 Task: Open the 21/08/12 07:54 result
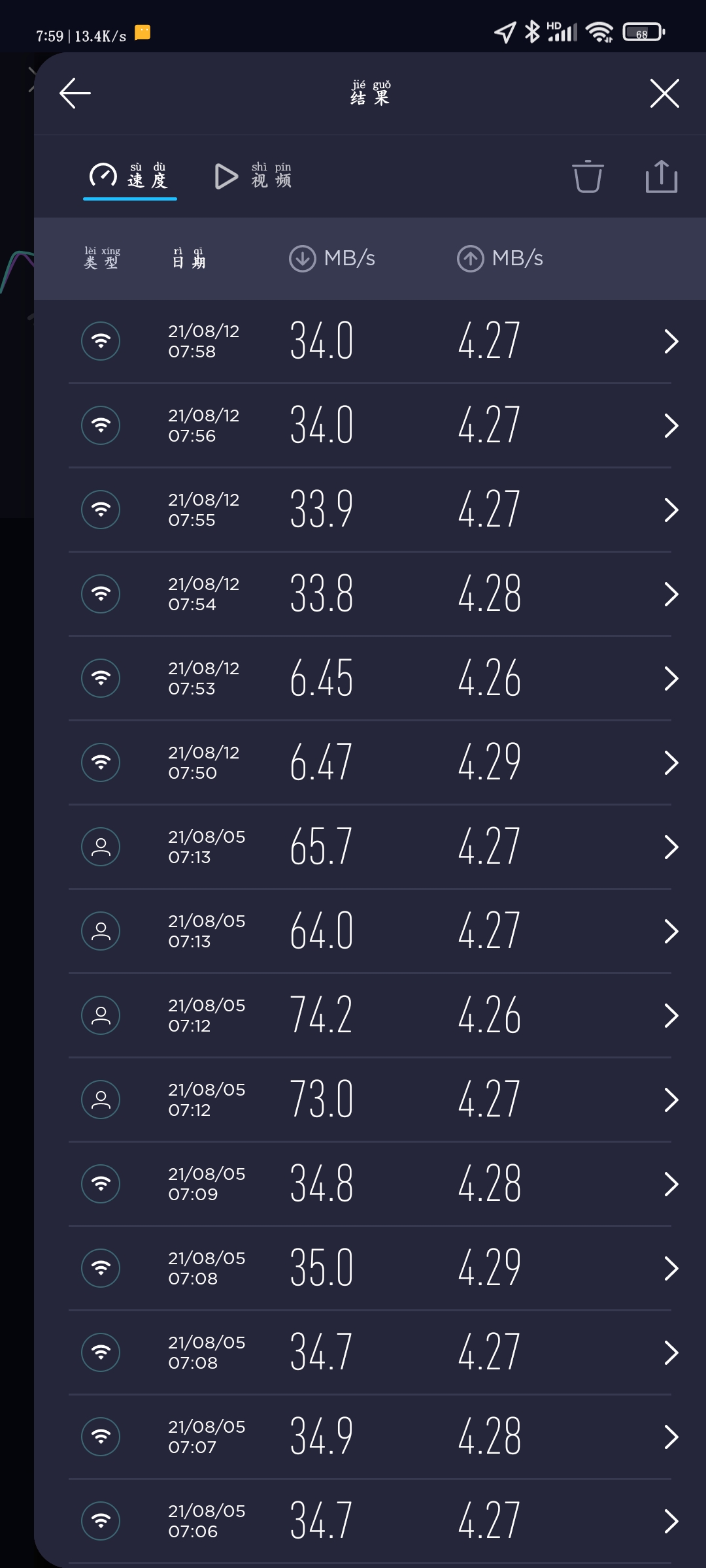click(370, 594)
